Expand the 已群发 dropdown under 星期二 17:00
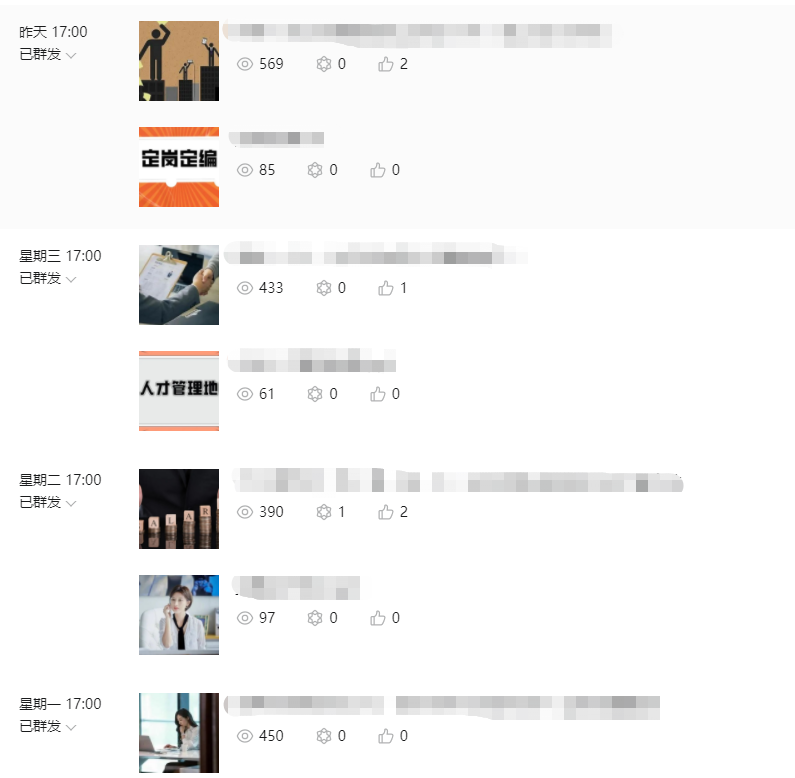The height and width of the screenshot is (778, 795). pyautogui.click(x=48, y=503)
